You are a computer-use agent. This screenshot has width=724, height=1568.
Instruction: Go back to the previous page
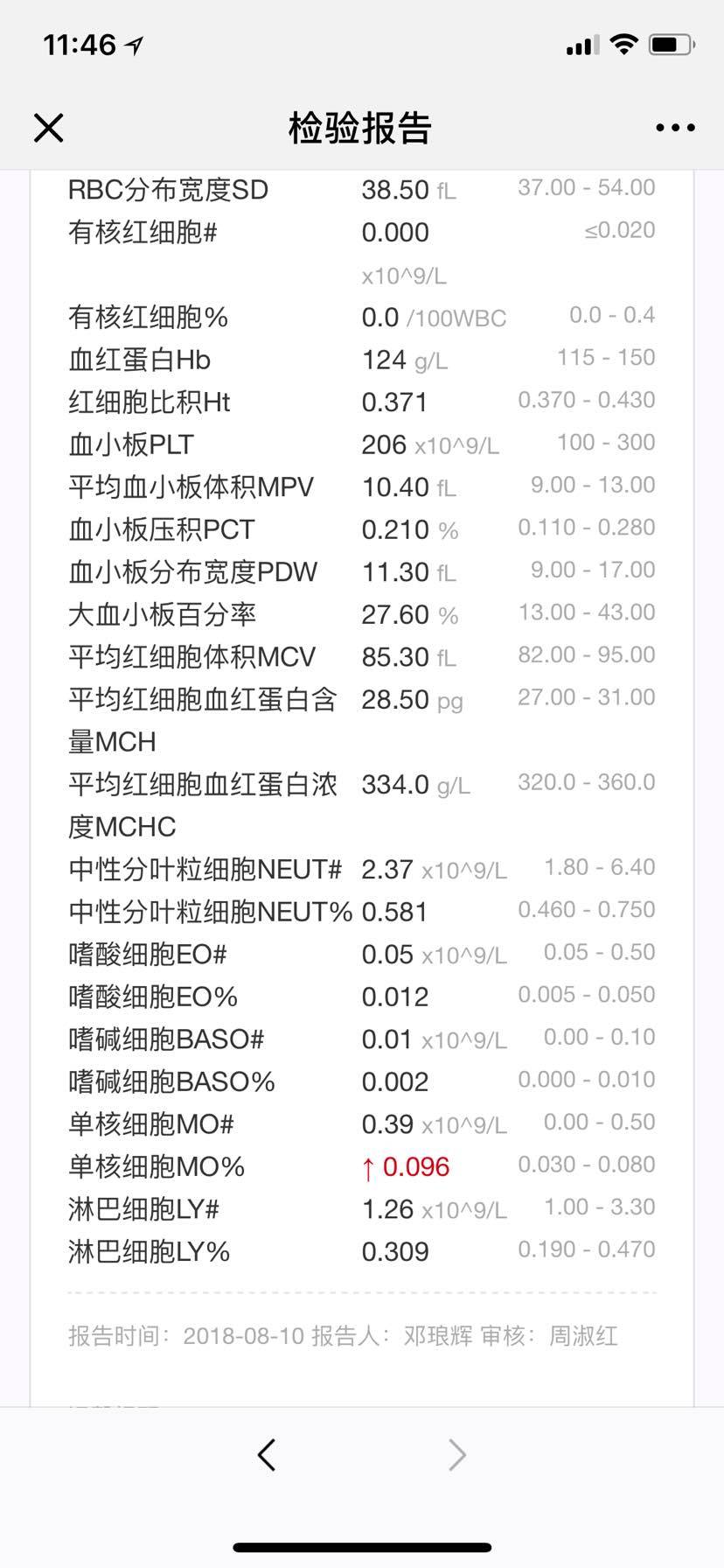coord(267,1455)
